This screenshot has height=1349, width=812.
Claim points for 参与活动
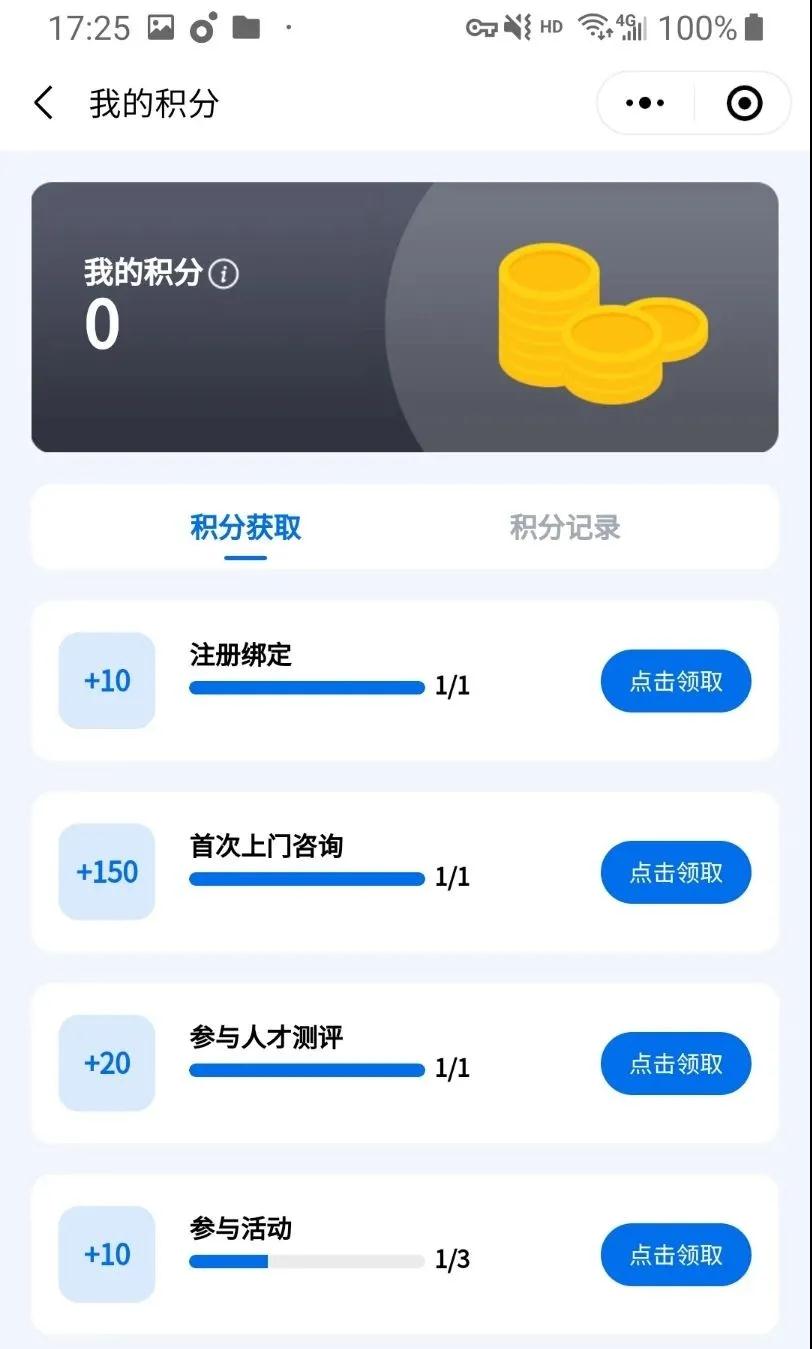pos(675,1255)
